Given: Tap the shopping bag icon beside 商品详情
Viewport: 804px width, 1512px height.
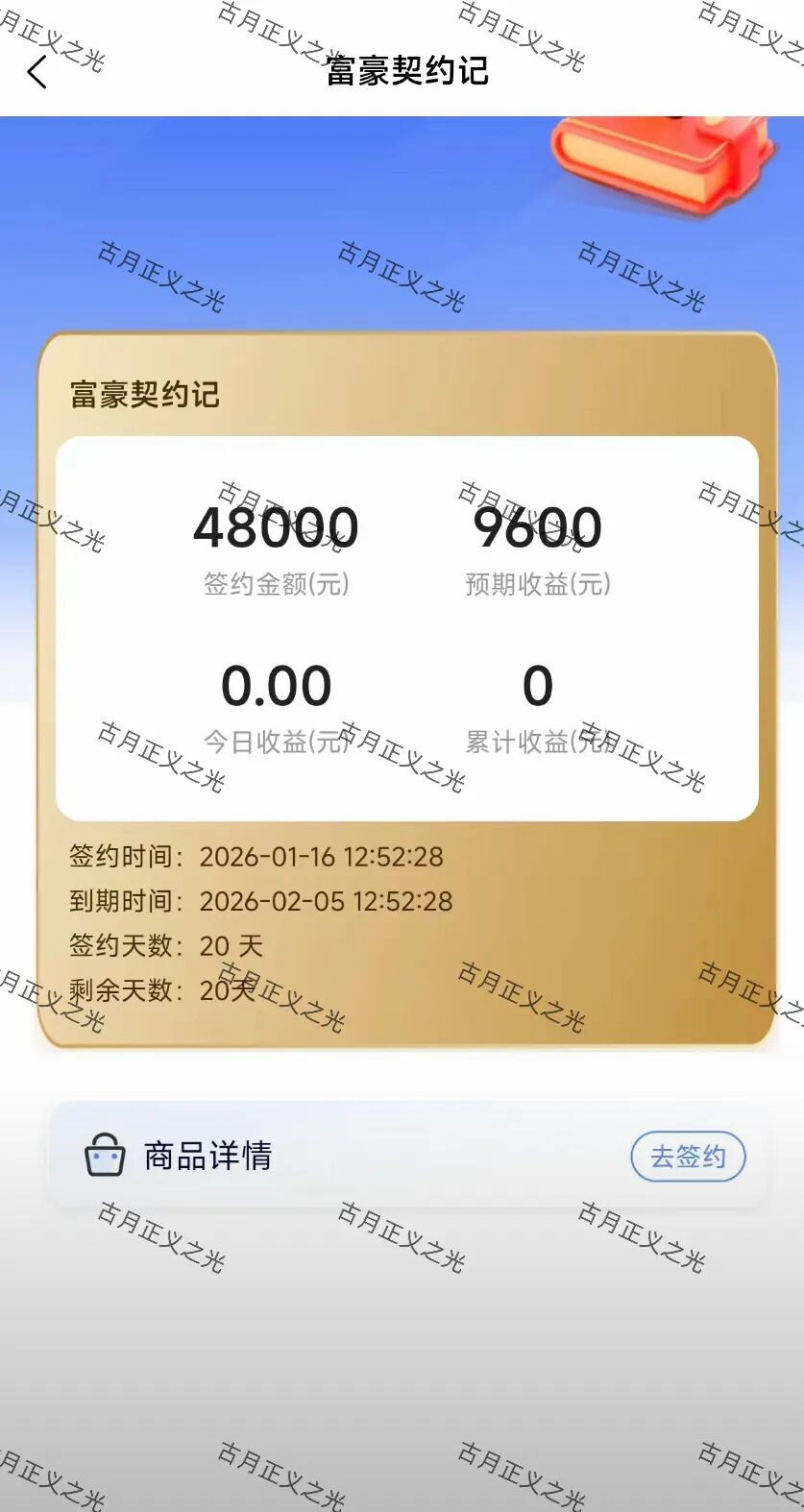Looking at the screenshot, I should 106,1156.
